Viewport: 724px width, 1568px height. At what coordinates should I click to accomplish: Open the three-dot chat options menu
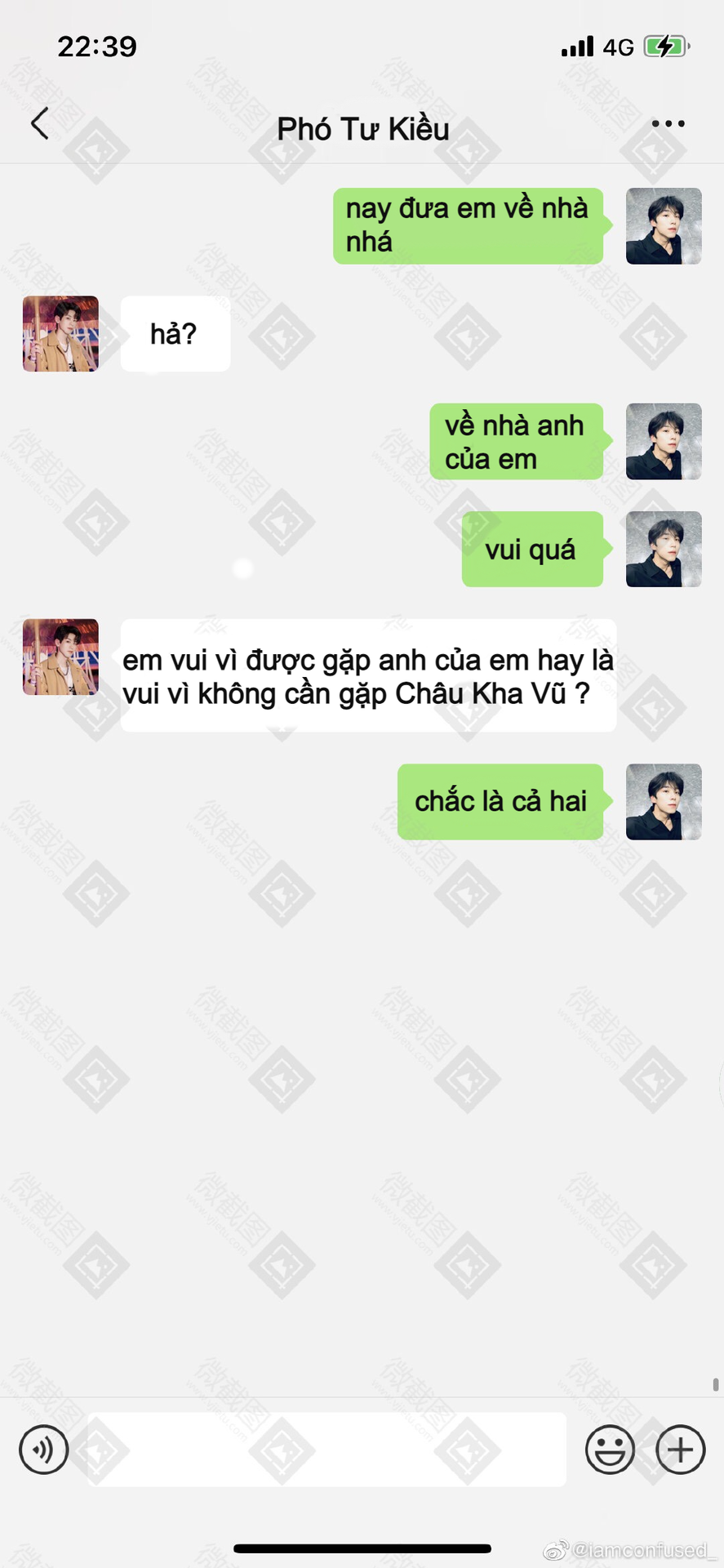pyautogui.click(x=668, y=124)
